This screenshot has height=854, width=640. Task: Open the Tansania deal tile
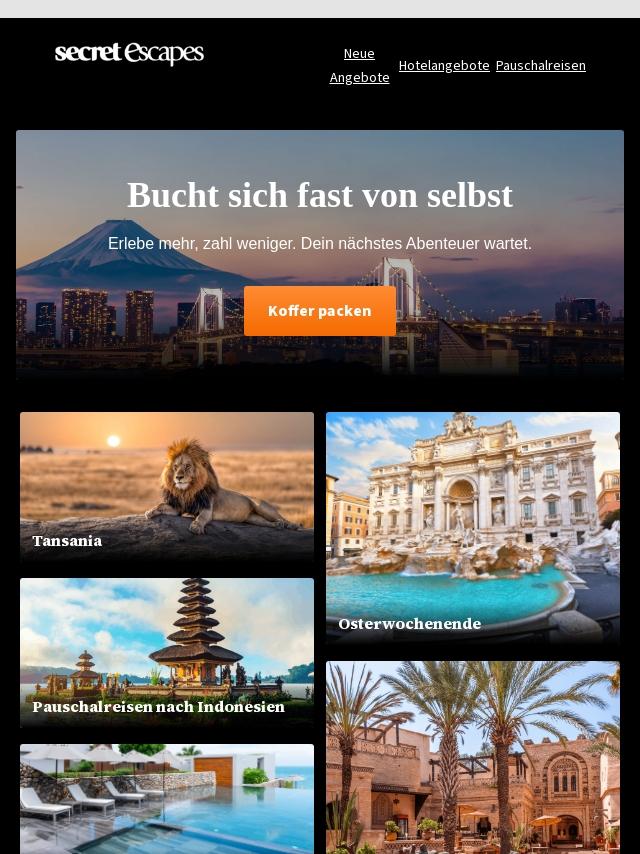pos(167,487)
